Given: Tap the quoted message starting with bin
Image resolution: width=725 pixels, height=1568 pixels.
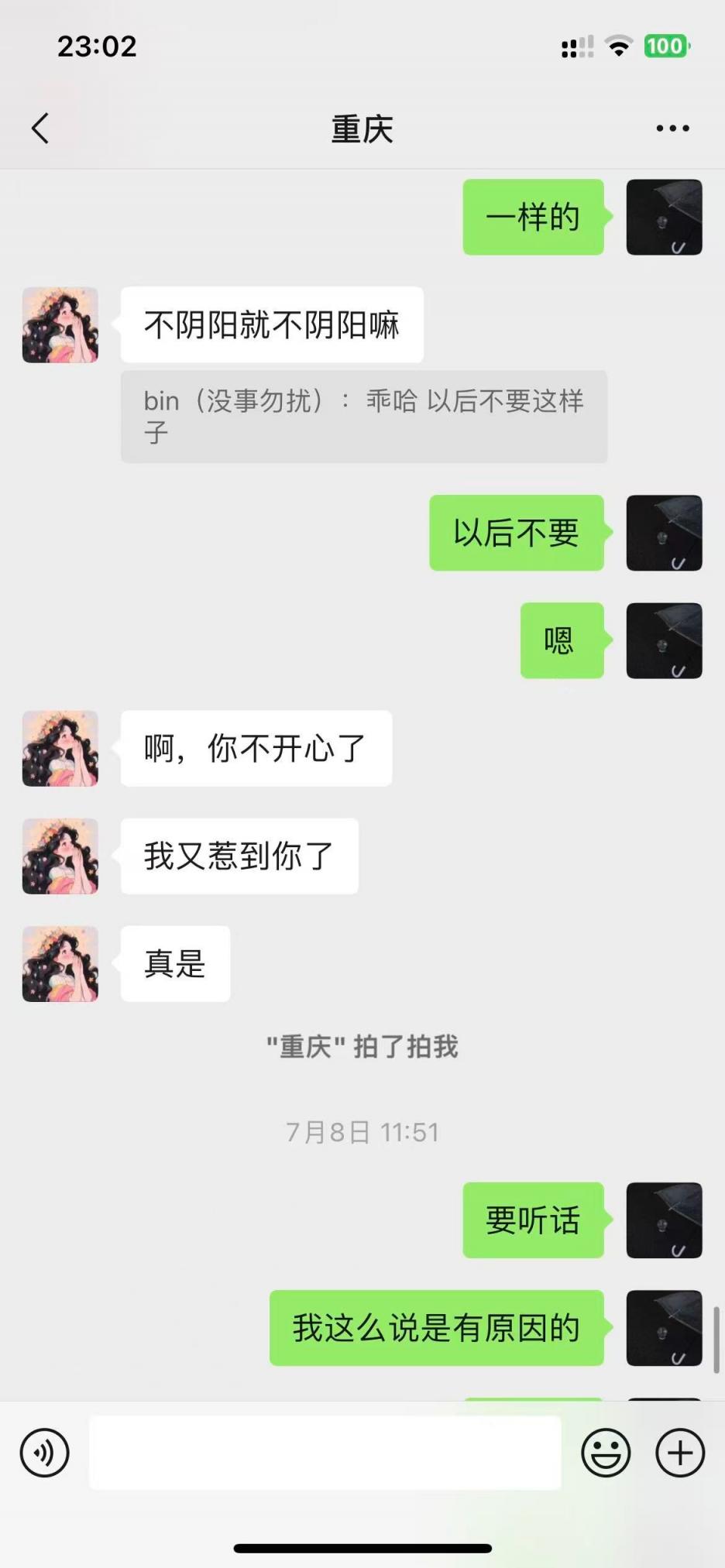Looking at the screenshot, I should point(363,417).
